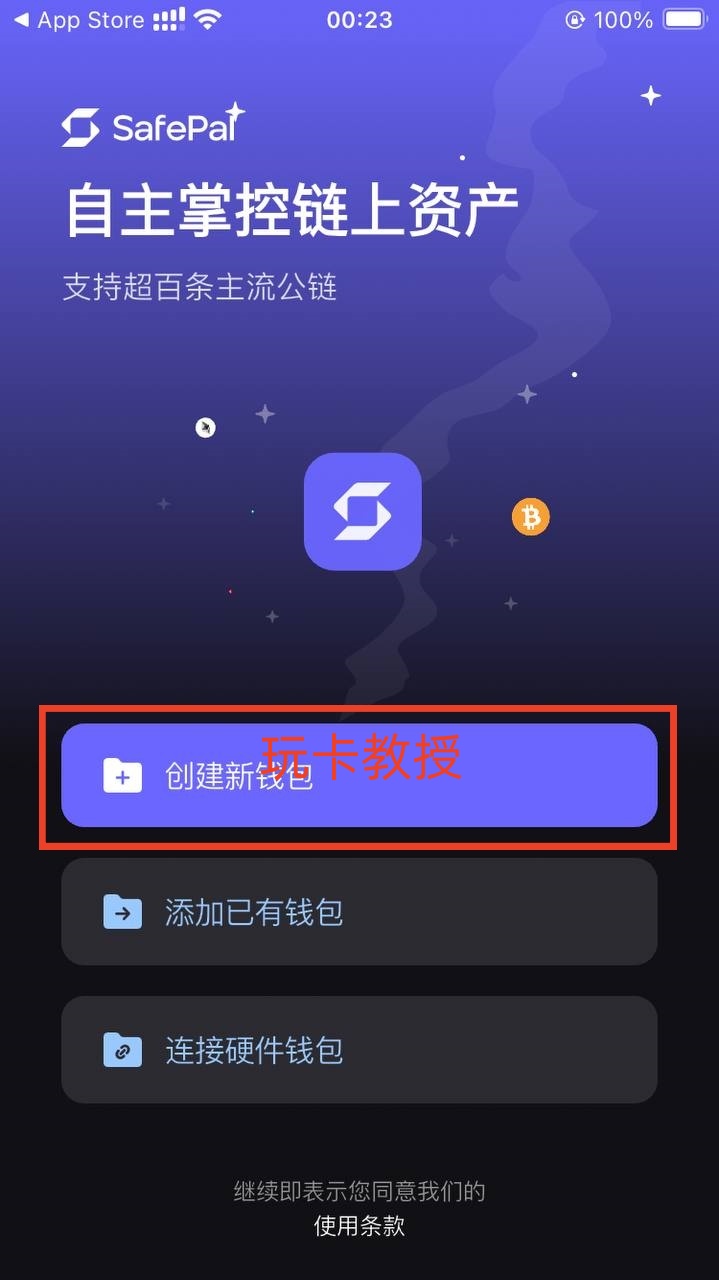Choose 连接硬件钱包 option
719x1280 pixels.
point(358,1050)
